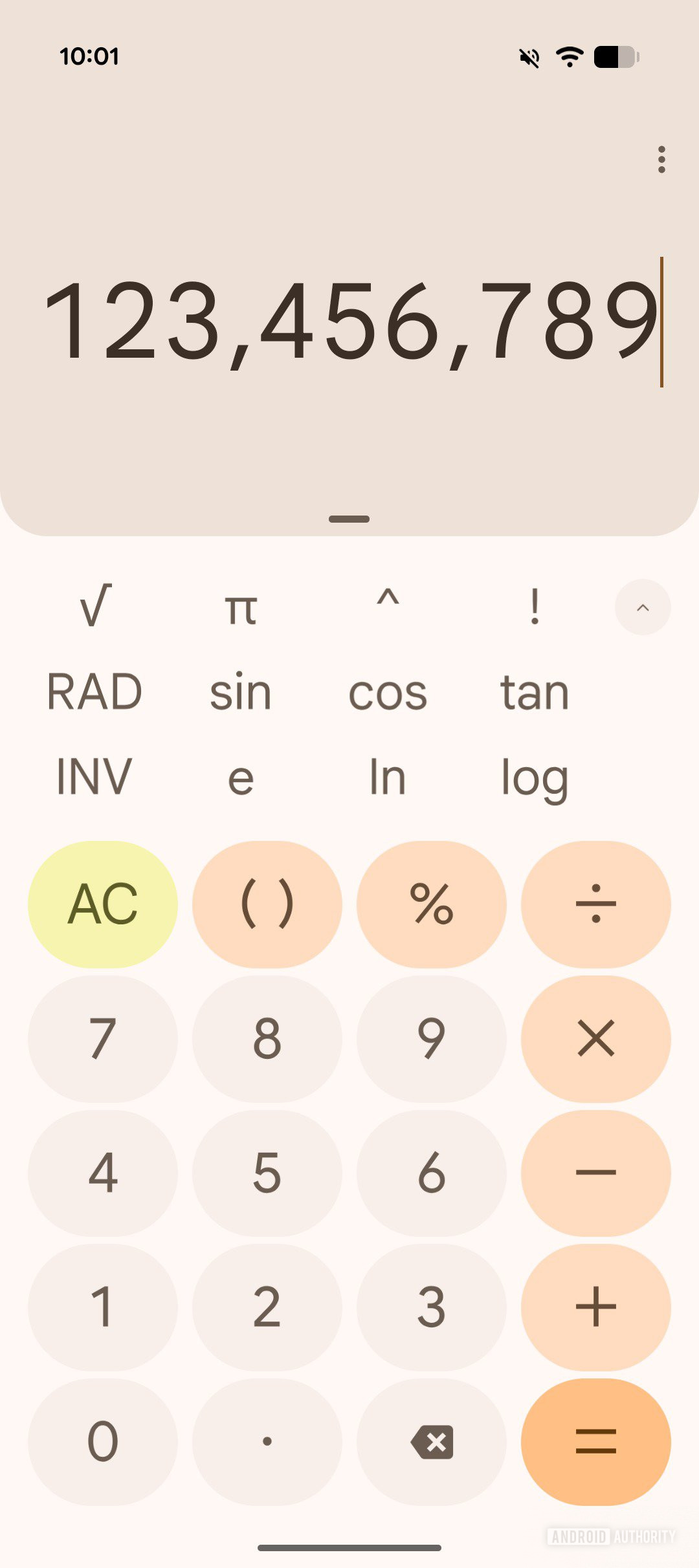Switch angle mode from RAD
699x1568 pixels.
[x=95, y=692]
